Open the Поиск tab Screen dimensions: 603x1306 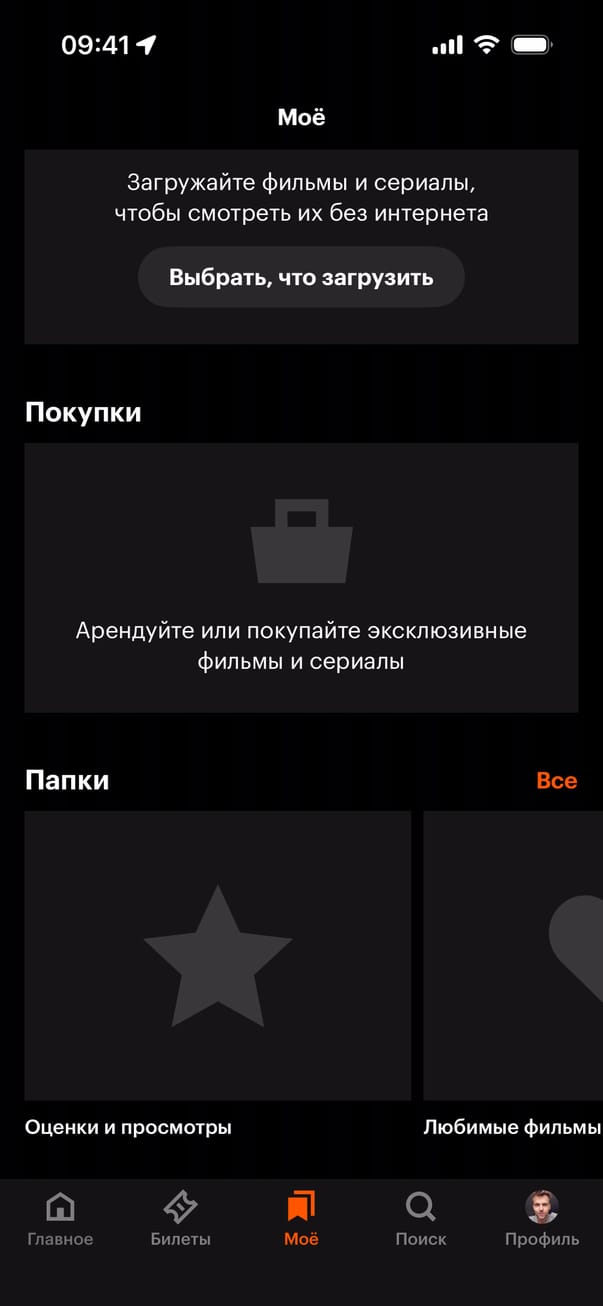pyautogui.click(x=421, y=1220)
